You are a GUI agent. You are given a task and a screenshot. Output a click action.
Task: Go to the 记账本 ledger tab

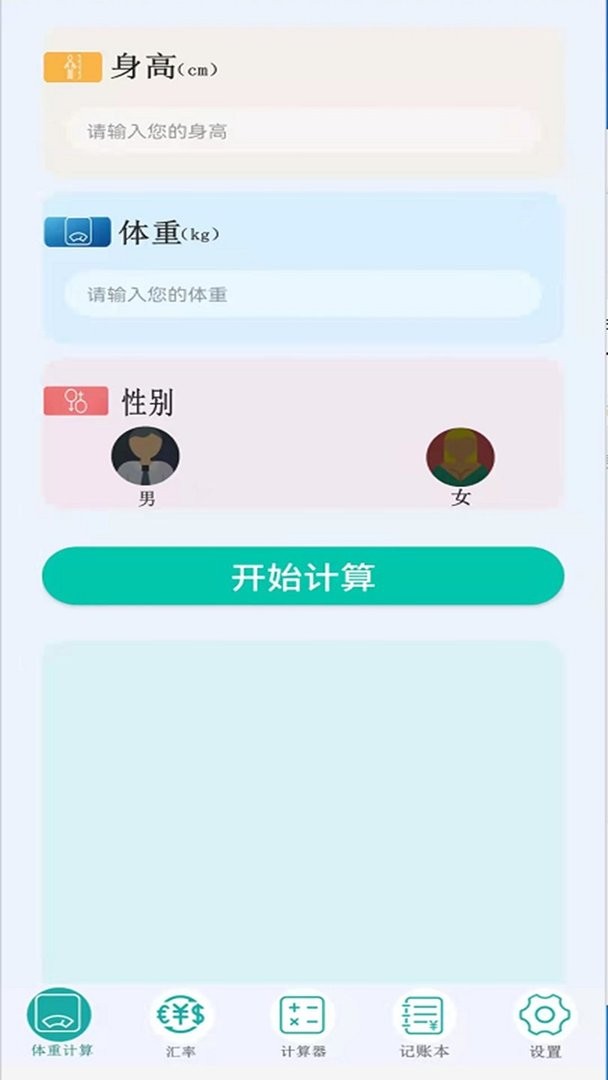424,1020
